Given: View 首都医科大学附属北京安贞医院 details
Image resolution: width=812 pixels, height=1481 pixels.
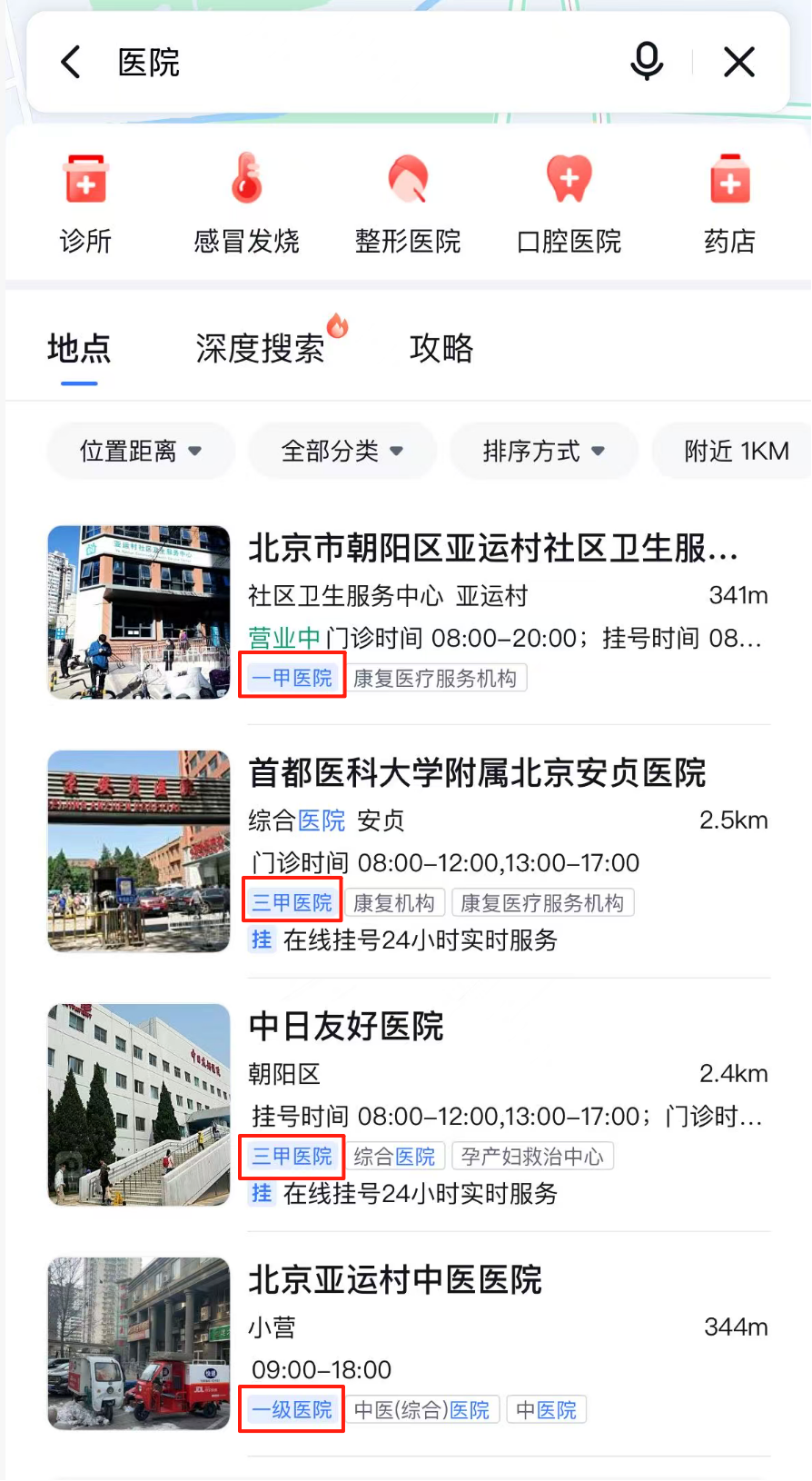Looking at the screenshot, I should tap(477, 773).
